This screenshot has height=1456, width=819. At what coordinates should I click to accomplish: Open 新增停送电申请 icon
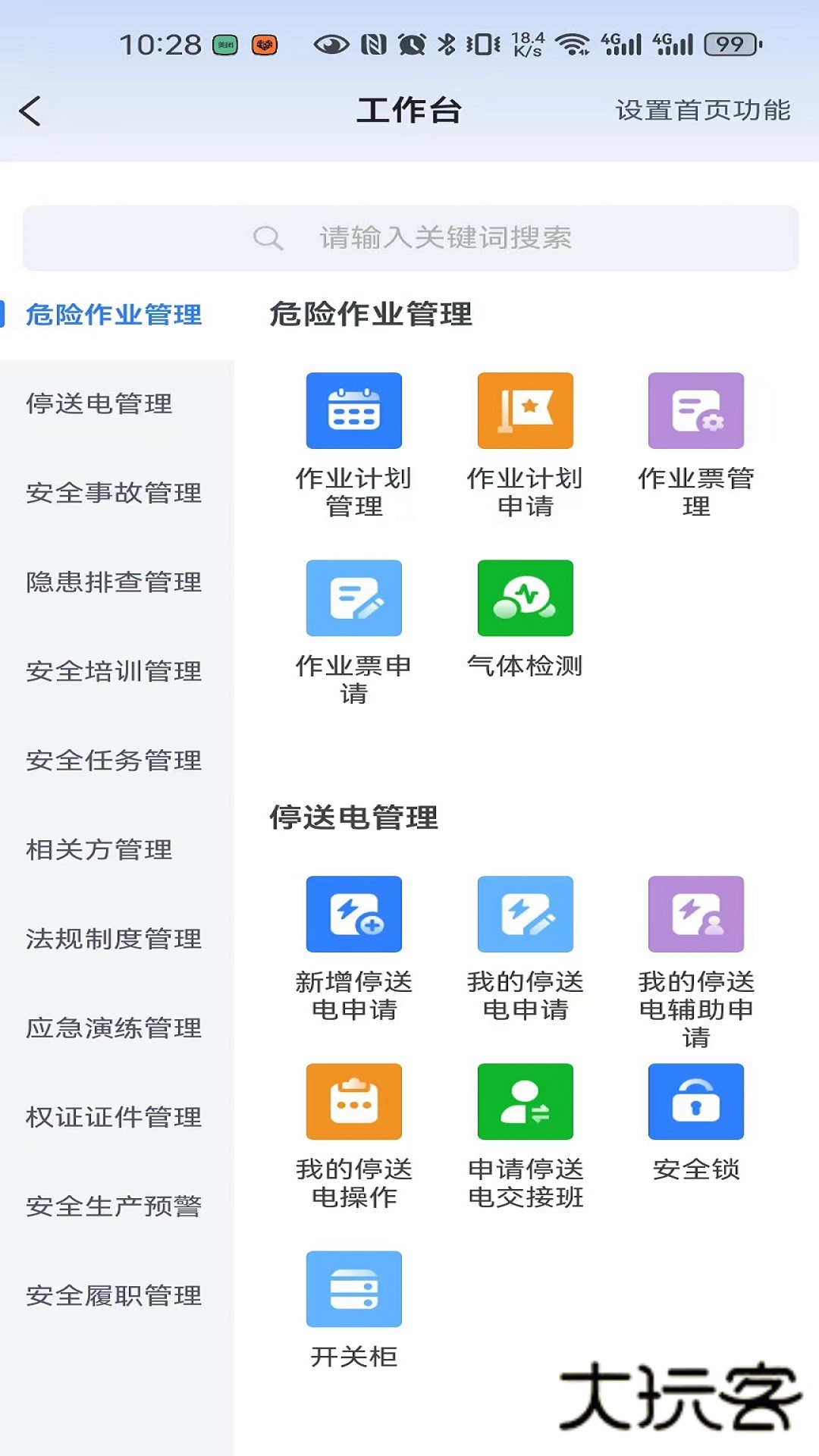coord(353,914)
